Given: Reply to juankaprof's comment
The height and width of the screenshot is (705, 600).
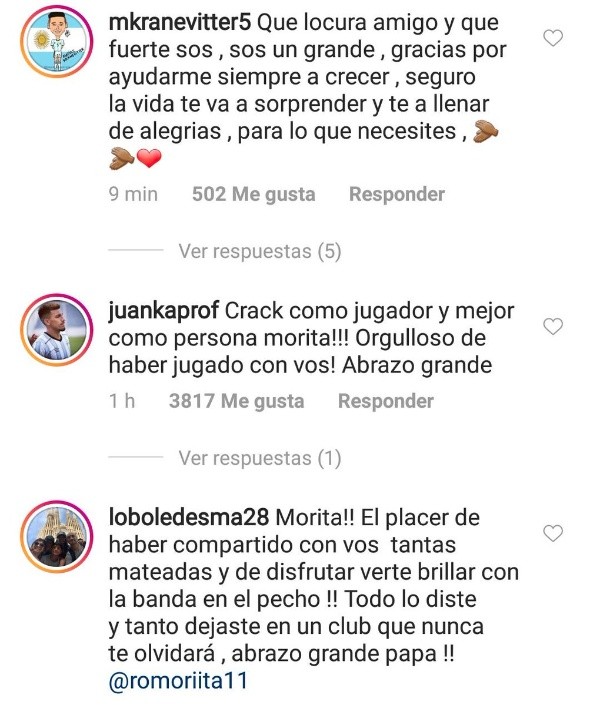Looking at the screenshot, I should (x=385, y=401).
